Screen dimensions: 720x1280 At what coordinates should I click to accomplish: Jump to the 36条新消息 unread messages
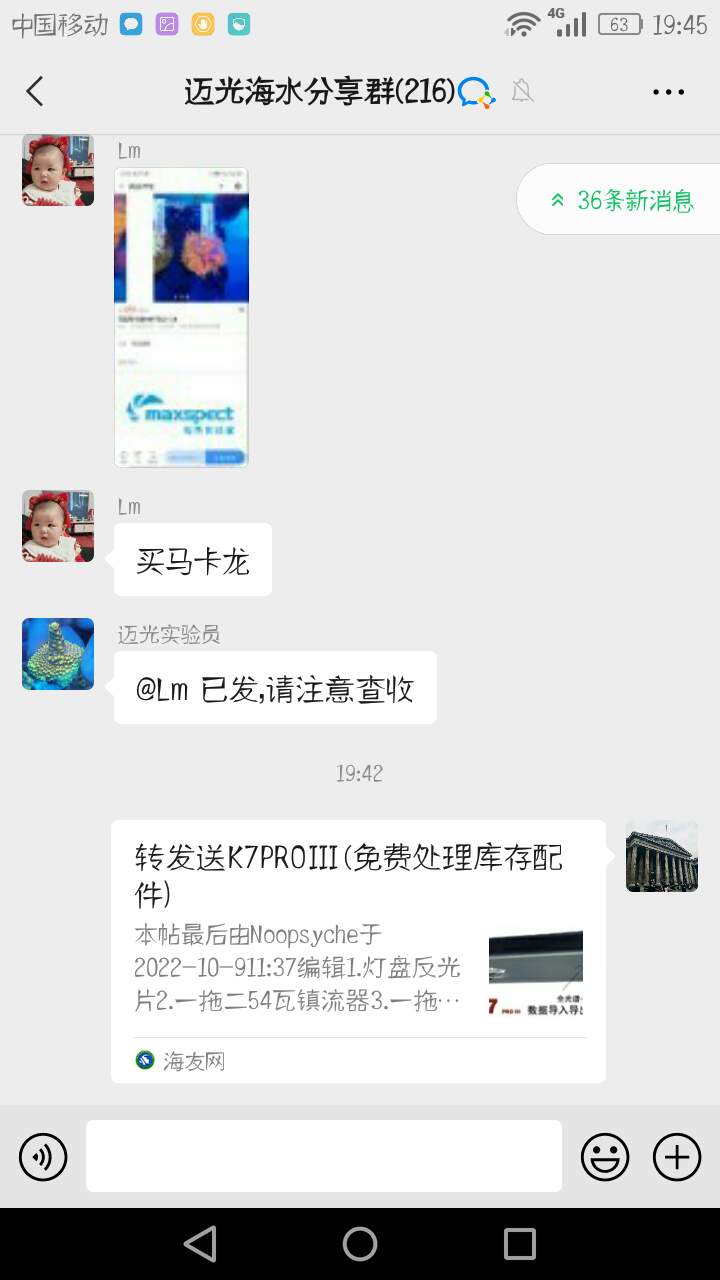pos(620,200)
